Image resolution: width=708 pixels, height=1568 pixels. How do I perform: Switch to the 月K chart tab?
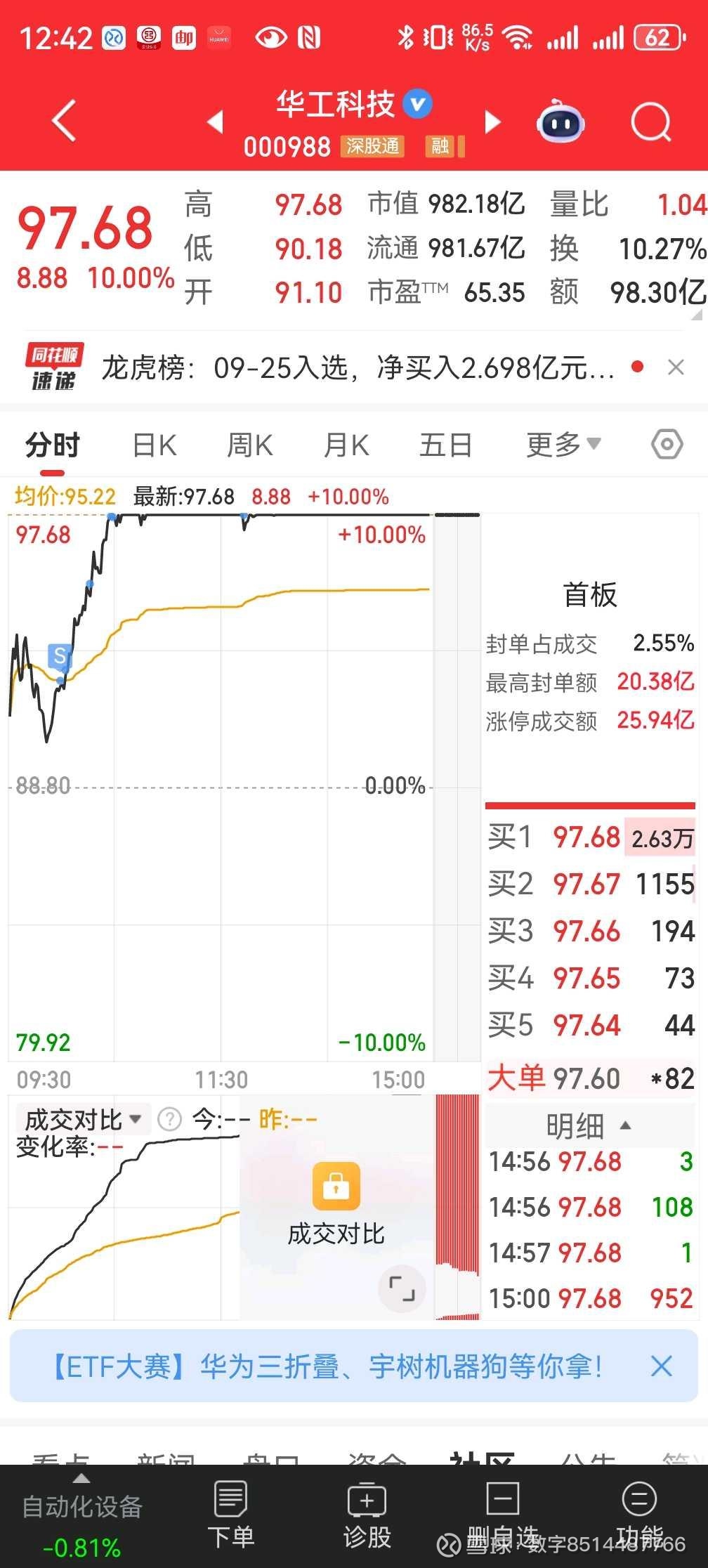[346, 445]
